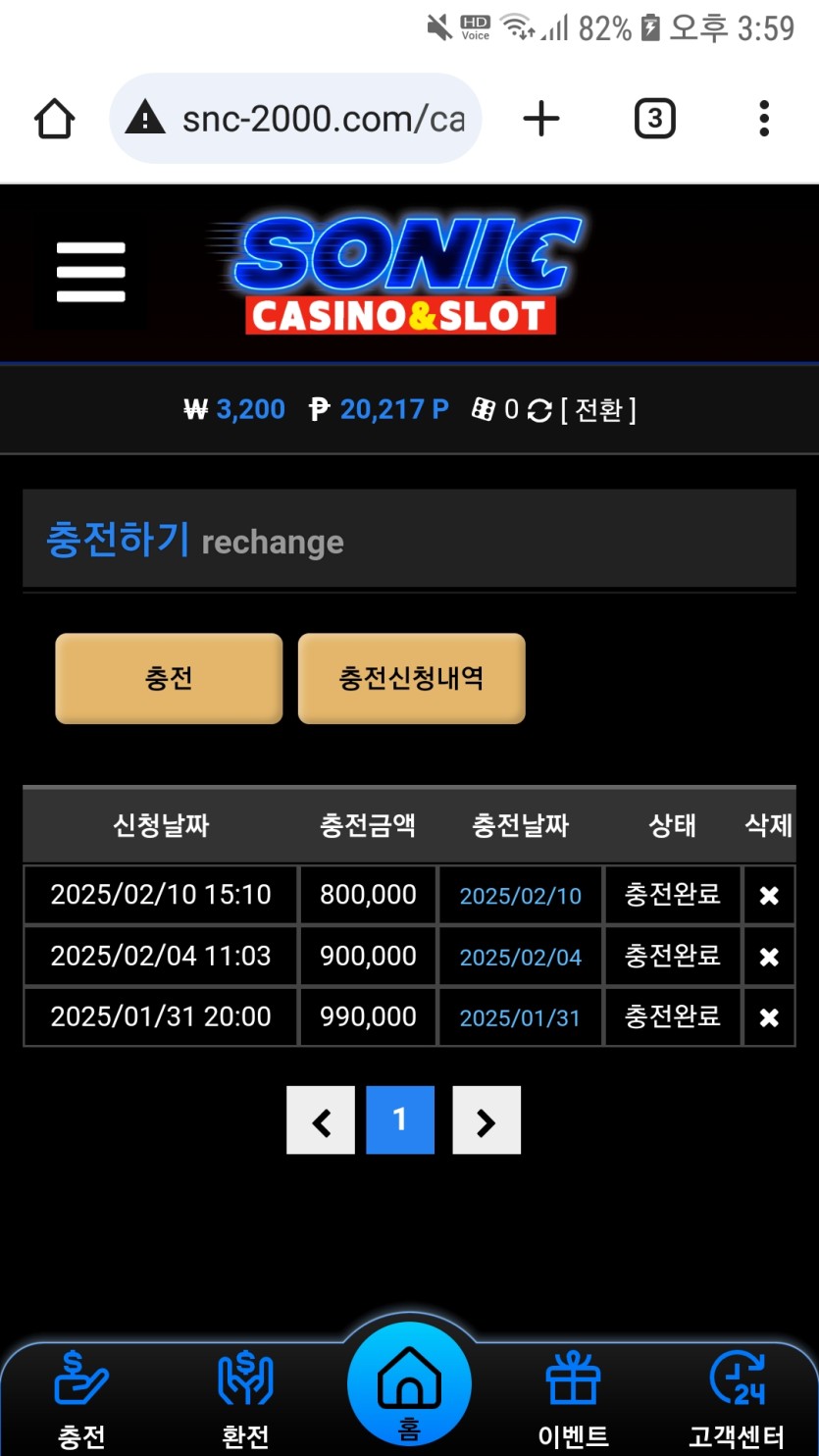This screenshot has height=1456, width=819.
Task: Refresh the balance with the sync icon
Action: click(539, 410)
